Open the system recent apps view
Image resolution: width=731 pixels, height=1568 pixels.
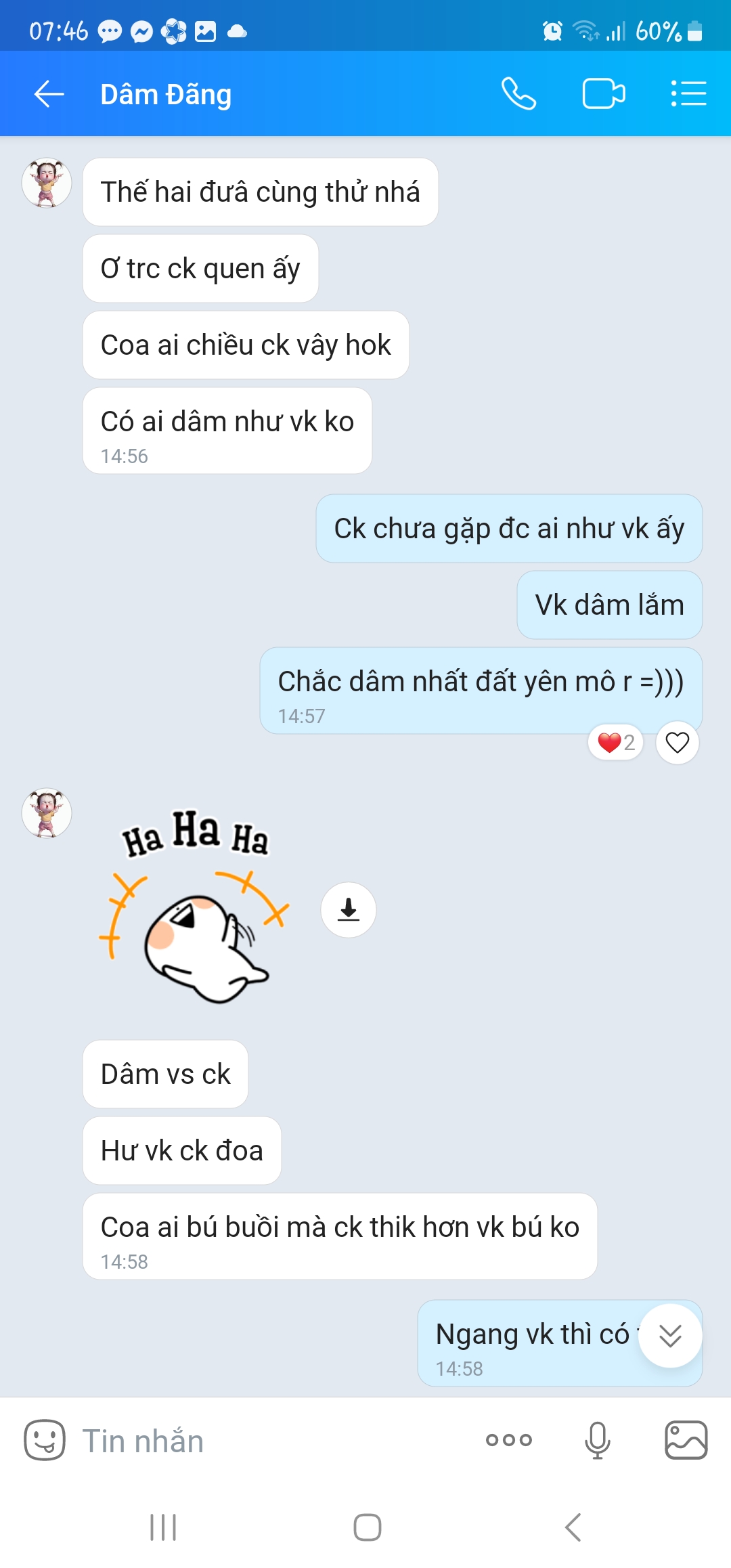click(163, 1527)
